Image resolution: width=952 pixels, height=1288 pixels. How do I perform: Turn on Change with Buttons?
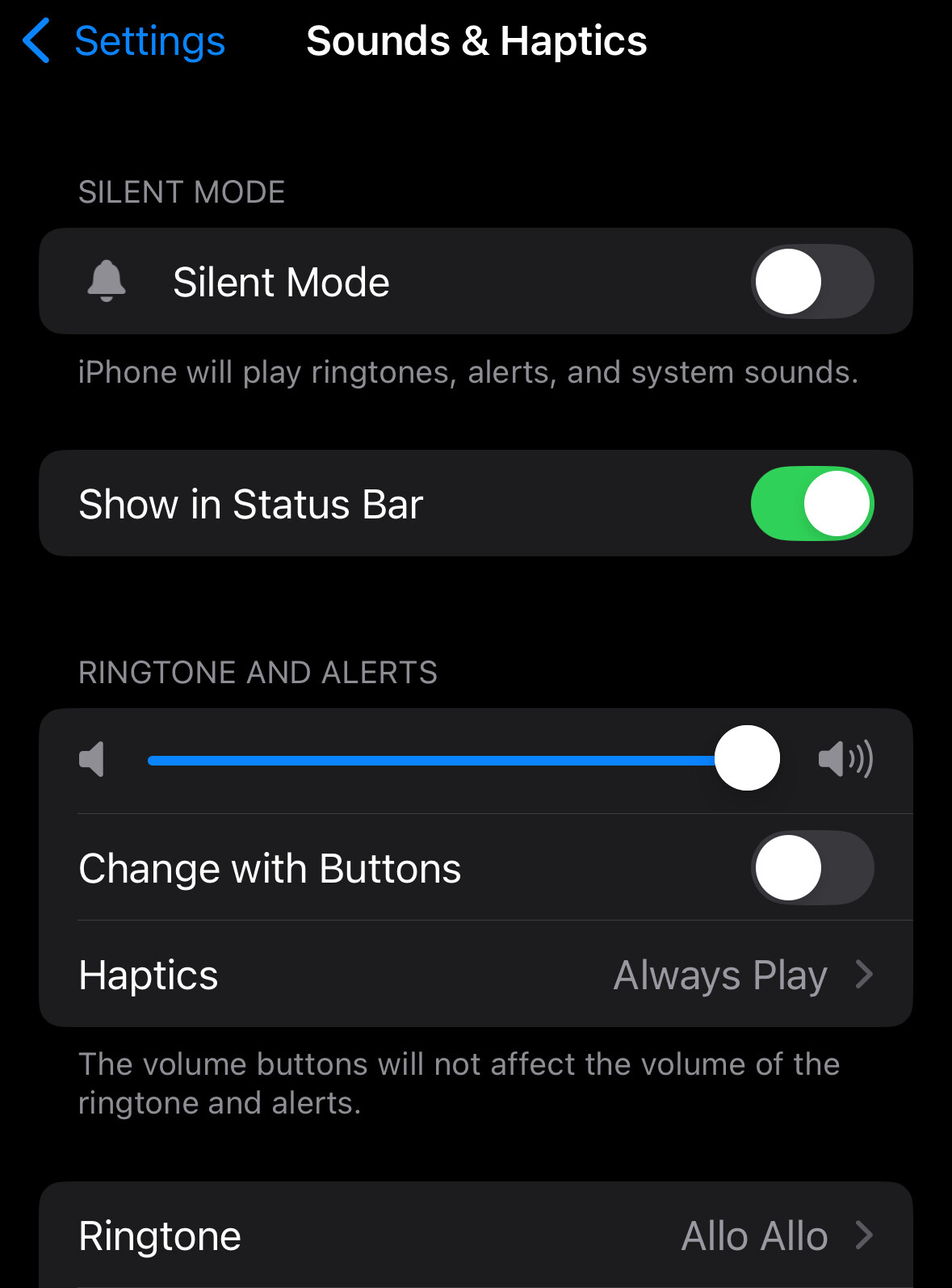coord(811,867)
